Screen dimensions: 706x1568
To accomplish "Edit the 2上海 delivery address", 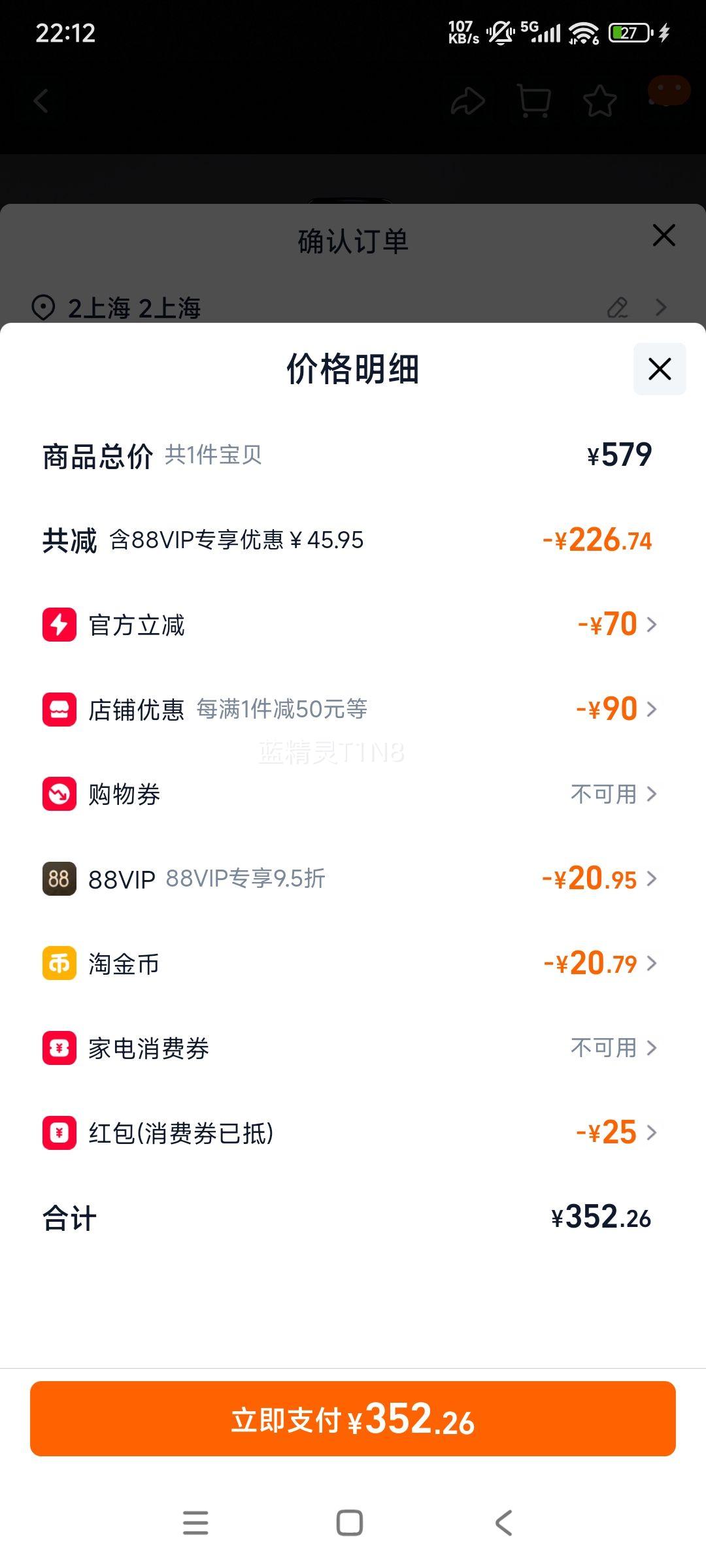I will click(618, 307).
